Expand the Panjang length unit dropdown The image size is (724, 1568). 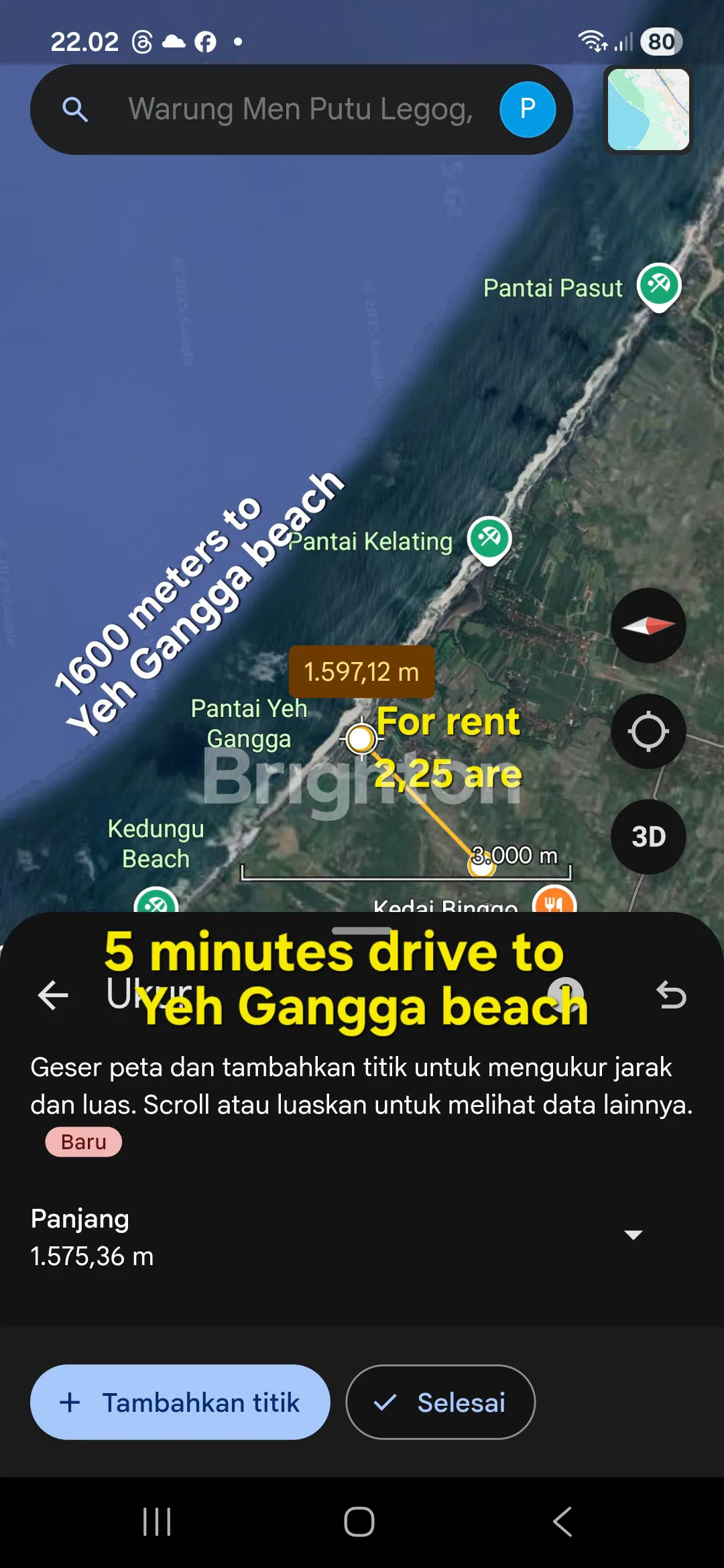click(633, 1234)
